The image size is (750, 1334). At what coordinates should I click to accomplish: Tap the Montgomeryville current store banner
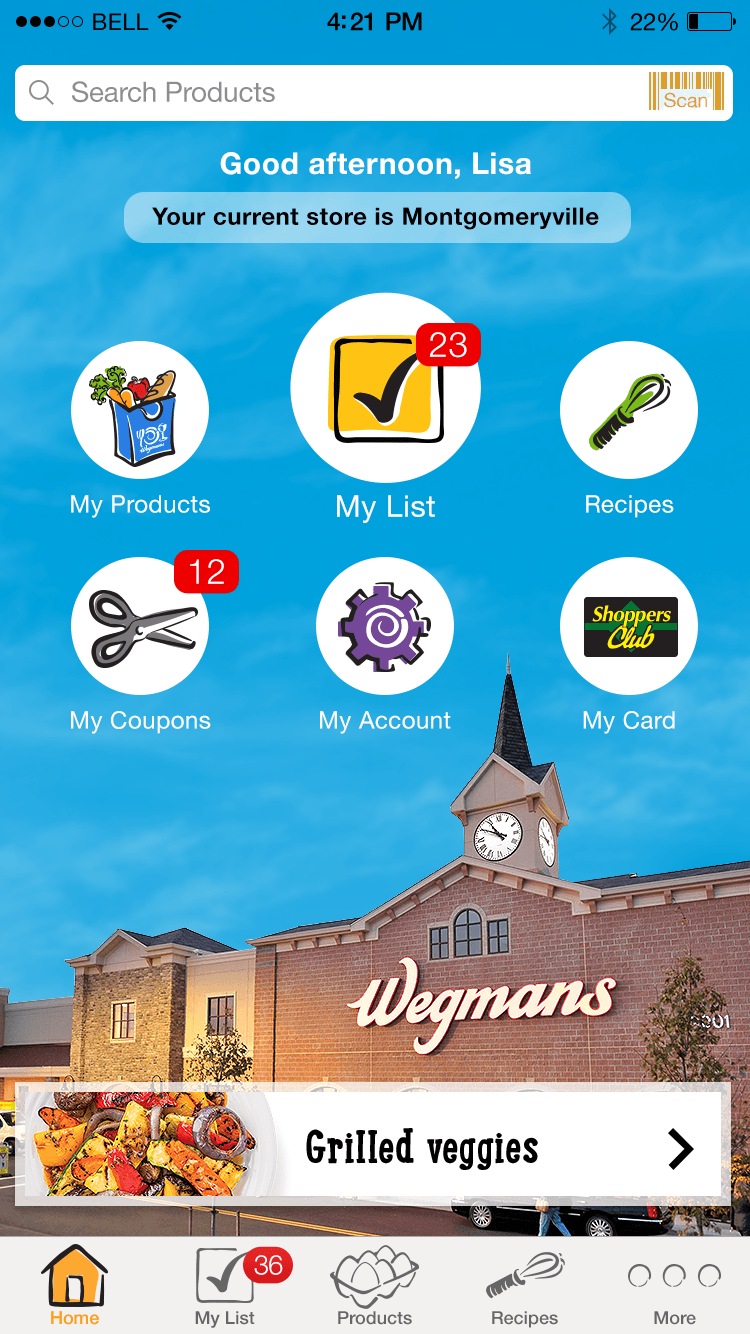(376, 217)
